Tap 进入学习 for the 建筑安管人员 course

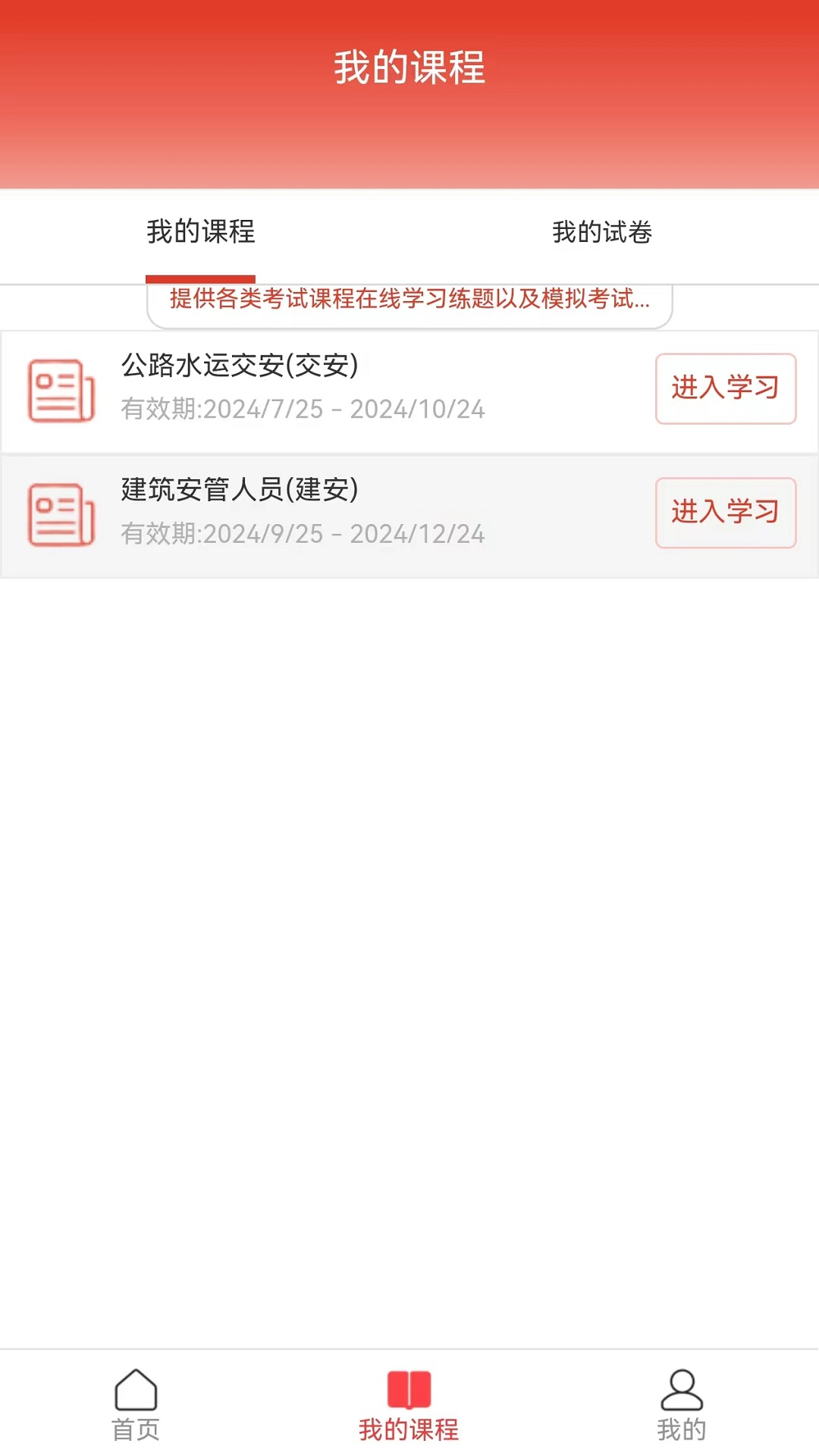coord(725,513)
